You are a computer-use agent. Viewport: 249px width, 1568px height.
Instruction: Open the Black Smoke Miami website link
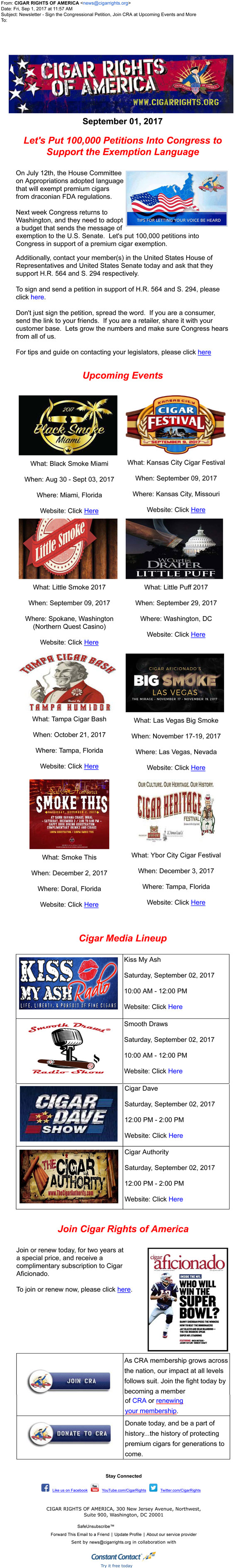(91, 511)
